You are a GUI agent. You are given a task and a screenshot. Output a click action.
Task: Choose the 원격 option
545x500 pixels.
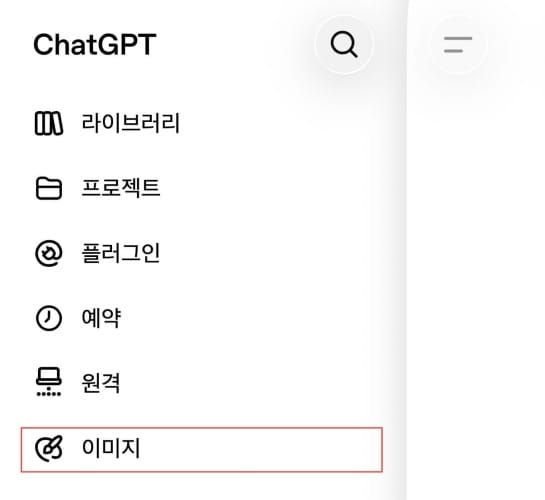[202, 383]
